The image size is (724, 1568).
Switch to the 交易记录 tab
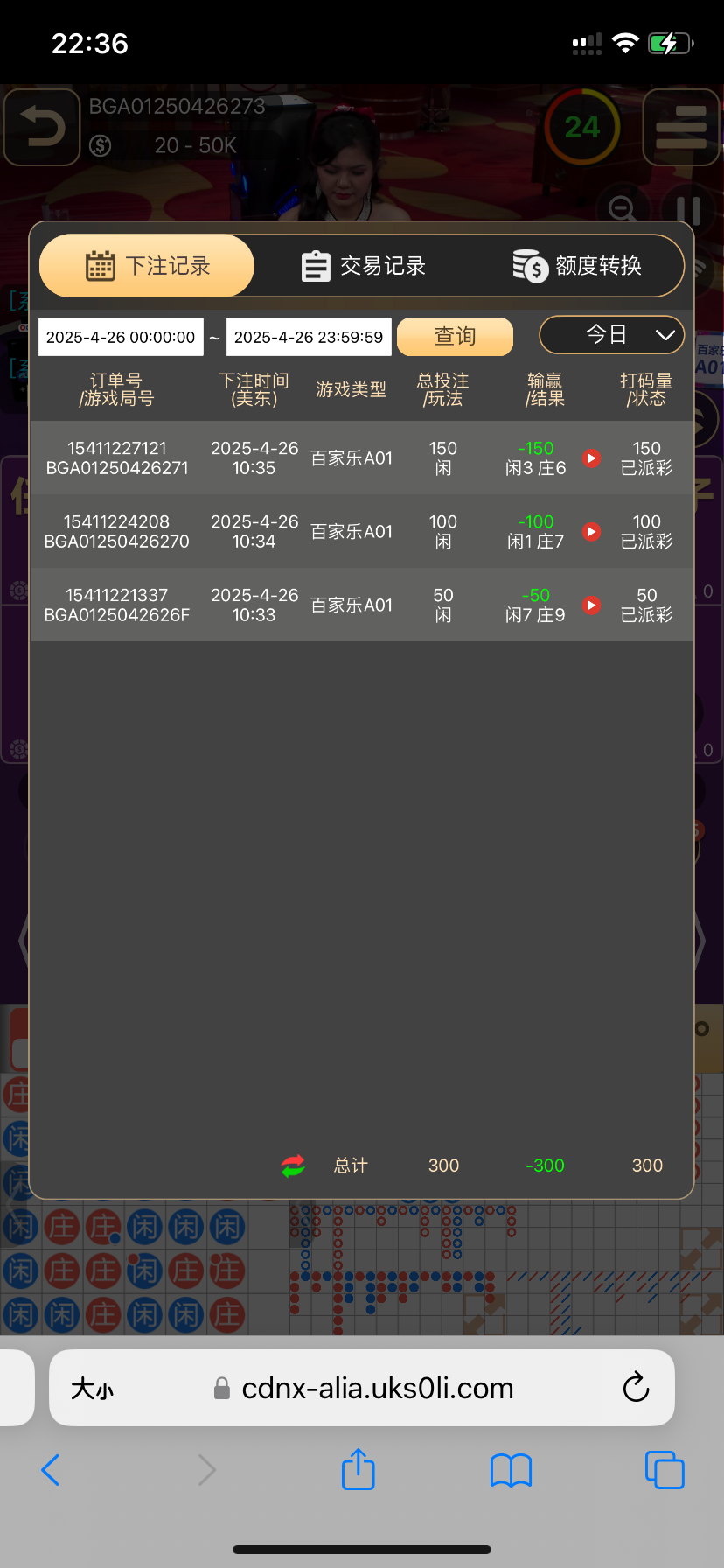click(x=363, y=266)
